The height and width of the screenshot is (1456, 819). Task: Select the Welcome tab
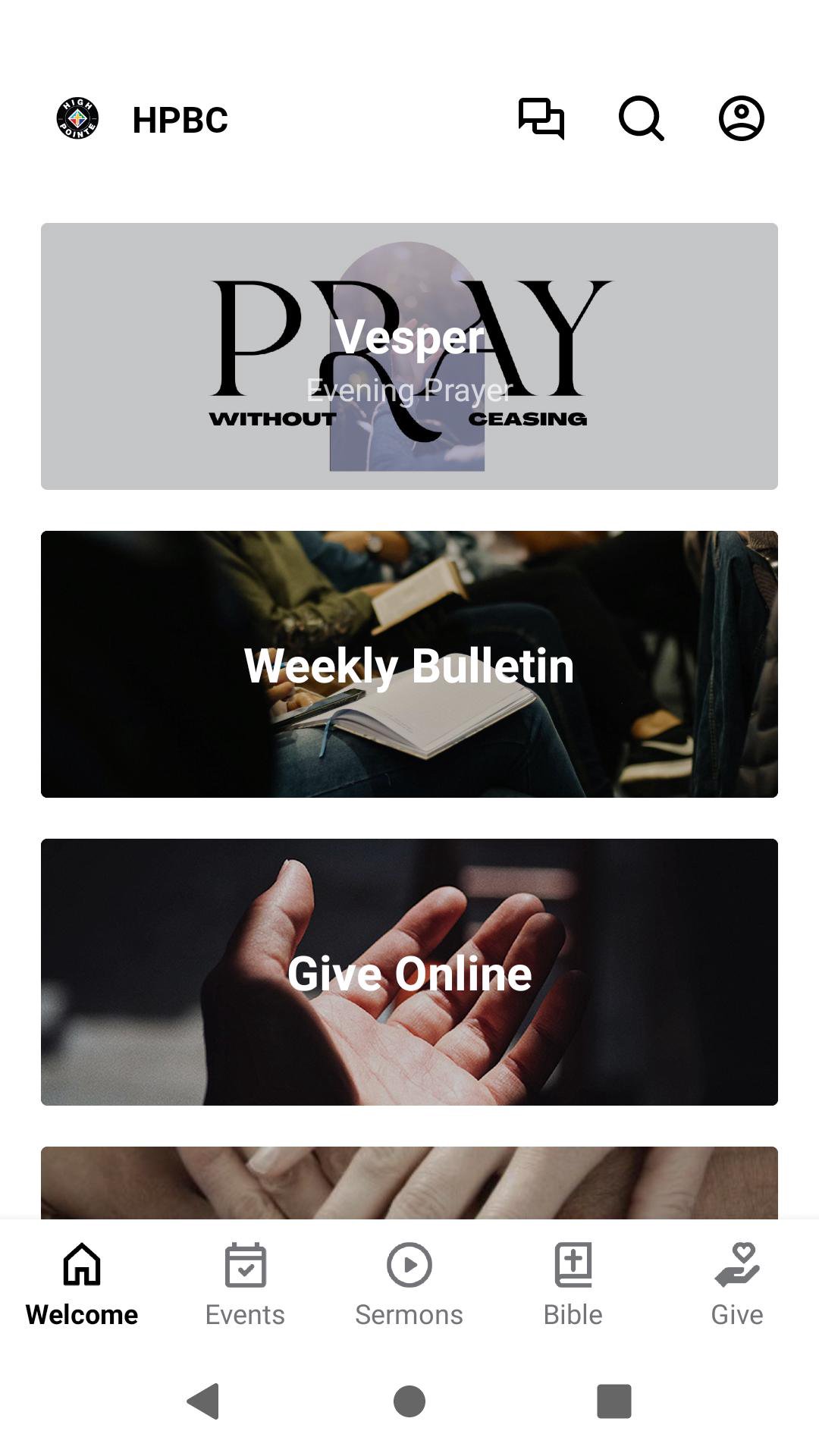(82, 1285)
